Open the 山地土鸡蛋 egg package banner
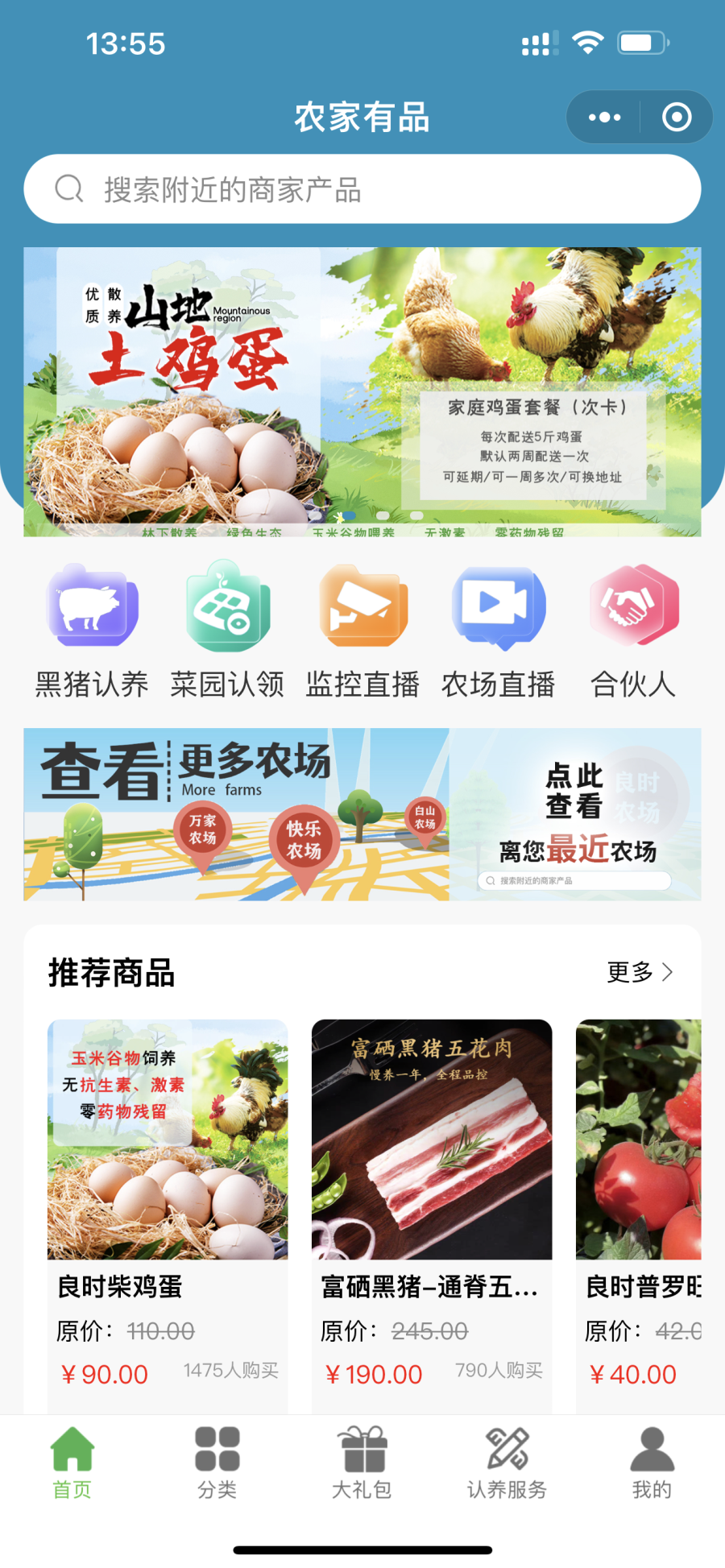Viewport: 725px width, 1568px height. [362, 391]
